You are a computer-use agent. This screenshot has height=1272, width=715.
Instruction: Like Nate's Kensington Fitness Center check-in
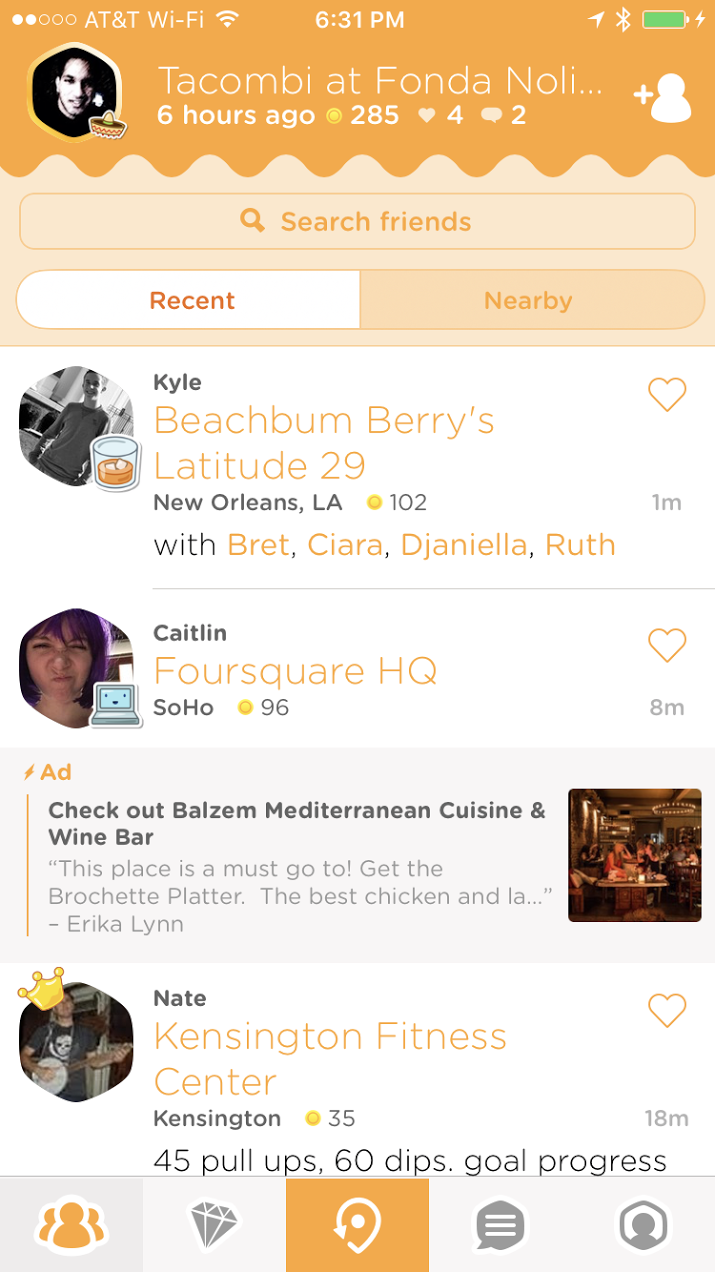pos(667,1010)
